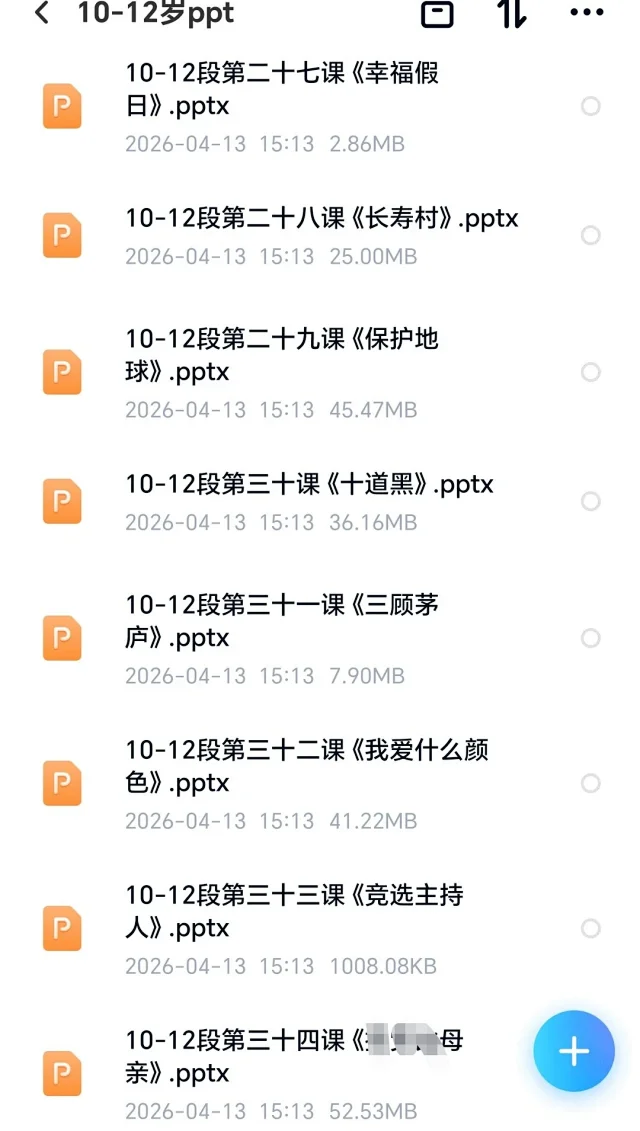Go back from the 10-12岁ppt folder

pyautogui.click(x=42, y=14)
